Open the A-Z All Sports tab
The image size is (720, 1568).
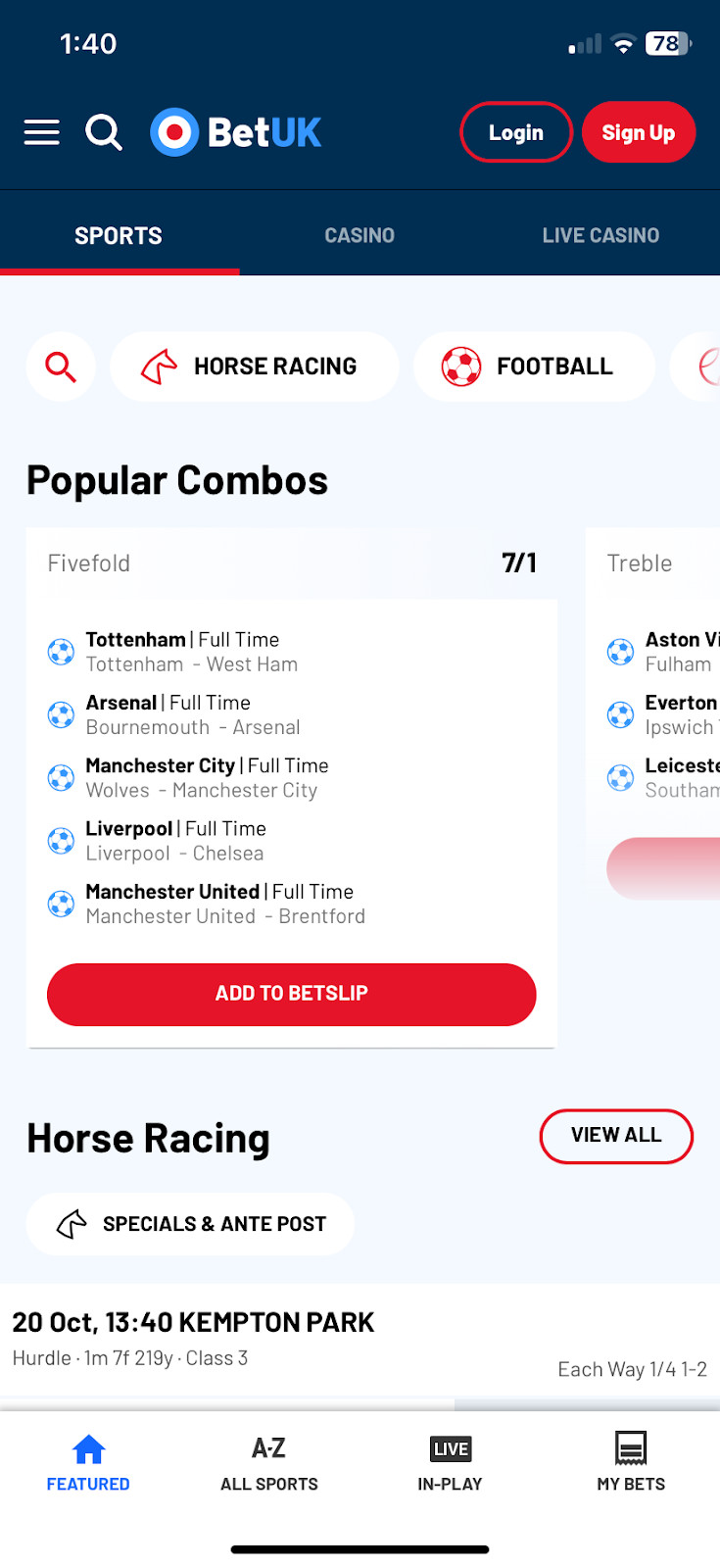pos(269,1463)
